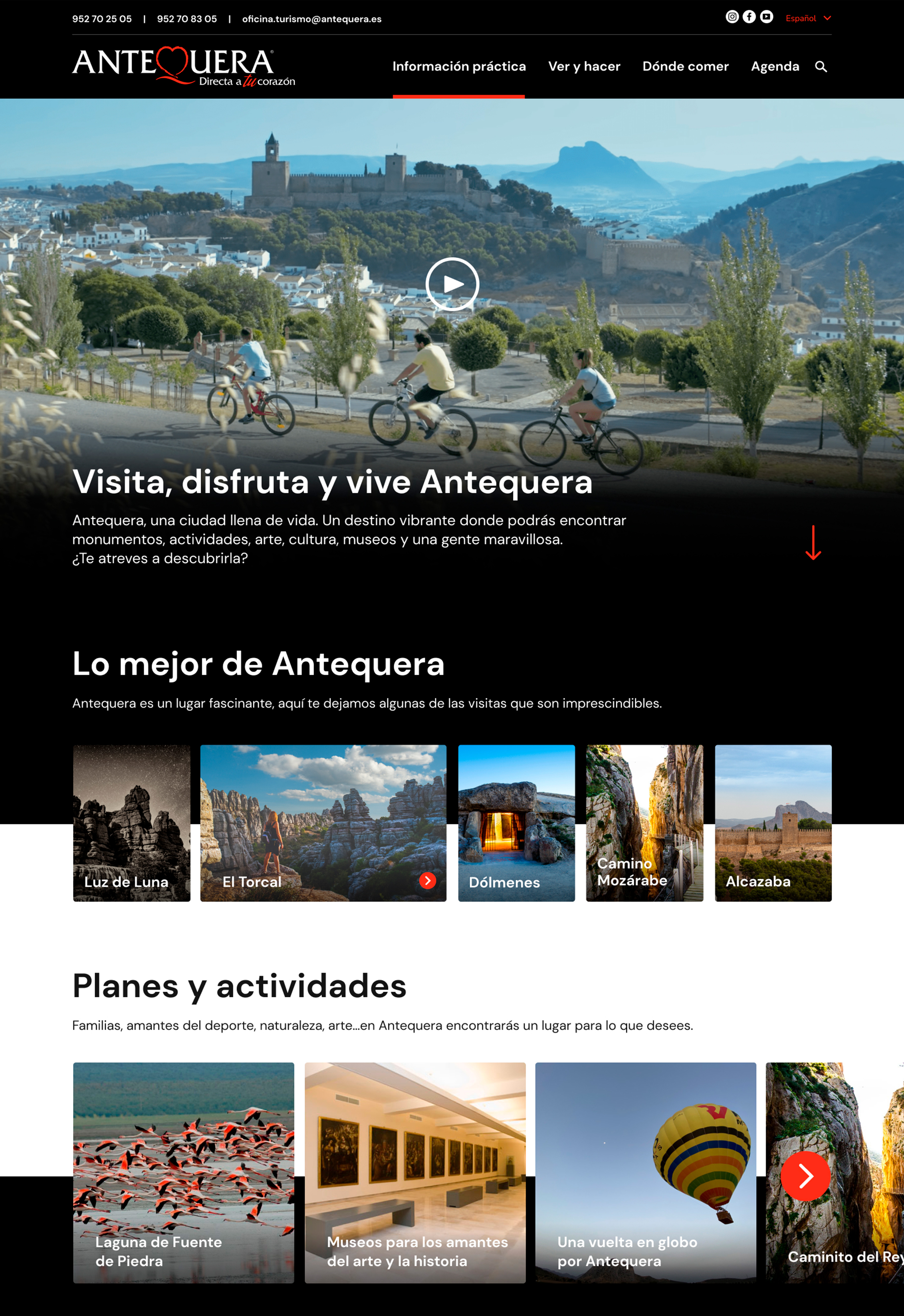Open the Museos para los amantes card

[415, 1172]
